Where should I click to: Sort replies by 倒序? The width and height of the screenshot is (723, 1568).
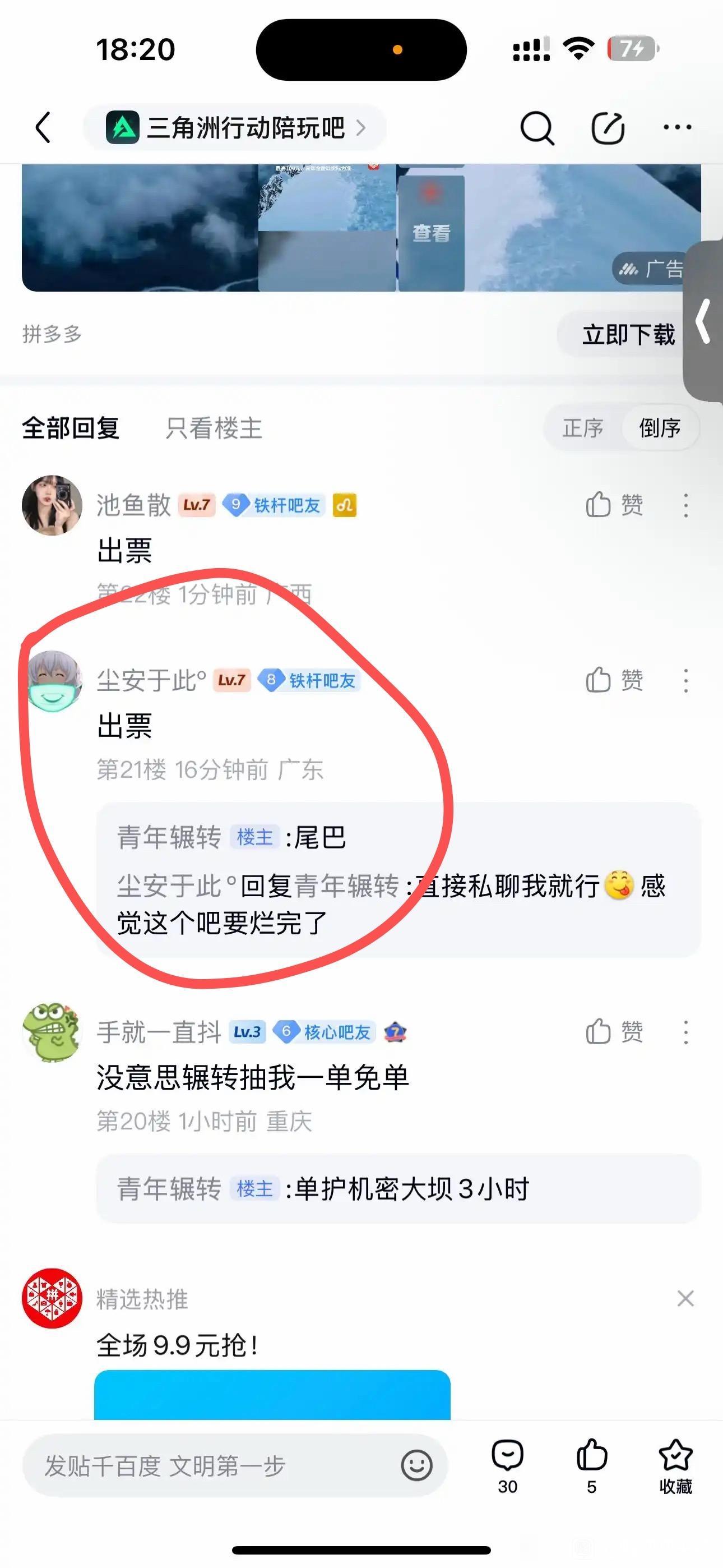pos(660,428)
